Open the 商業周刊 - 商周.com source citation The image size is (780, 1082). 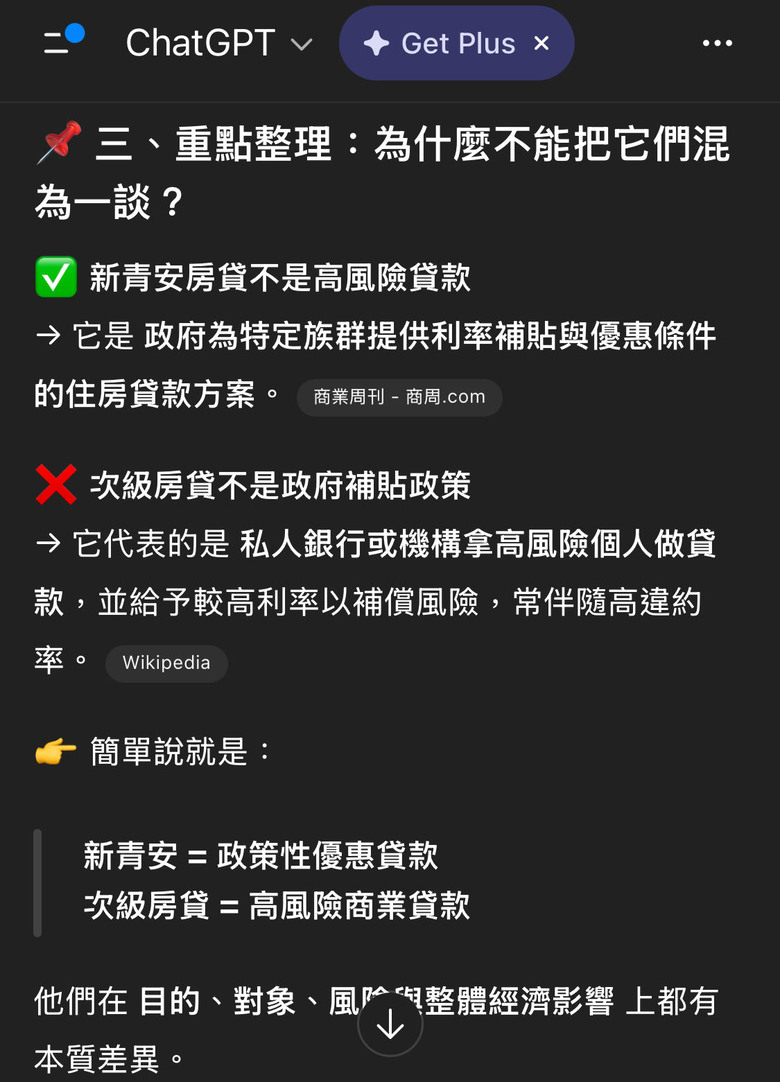[x=399, y=397]
